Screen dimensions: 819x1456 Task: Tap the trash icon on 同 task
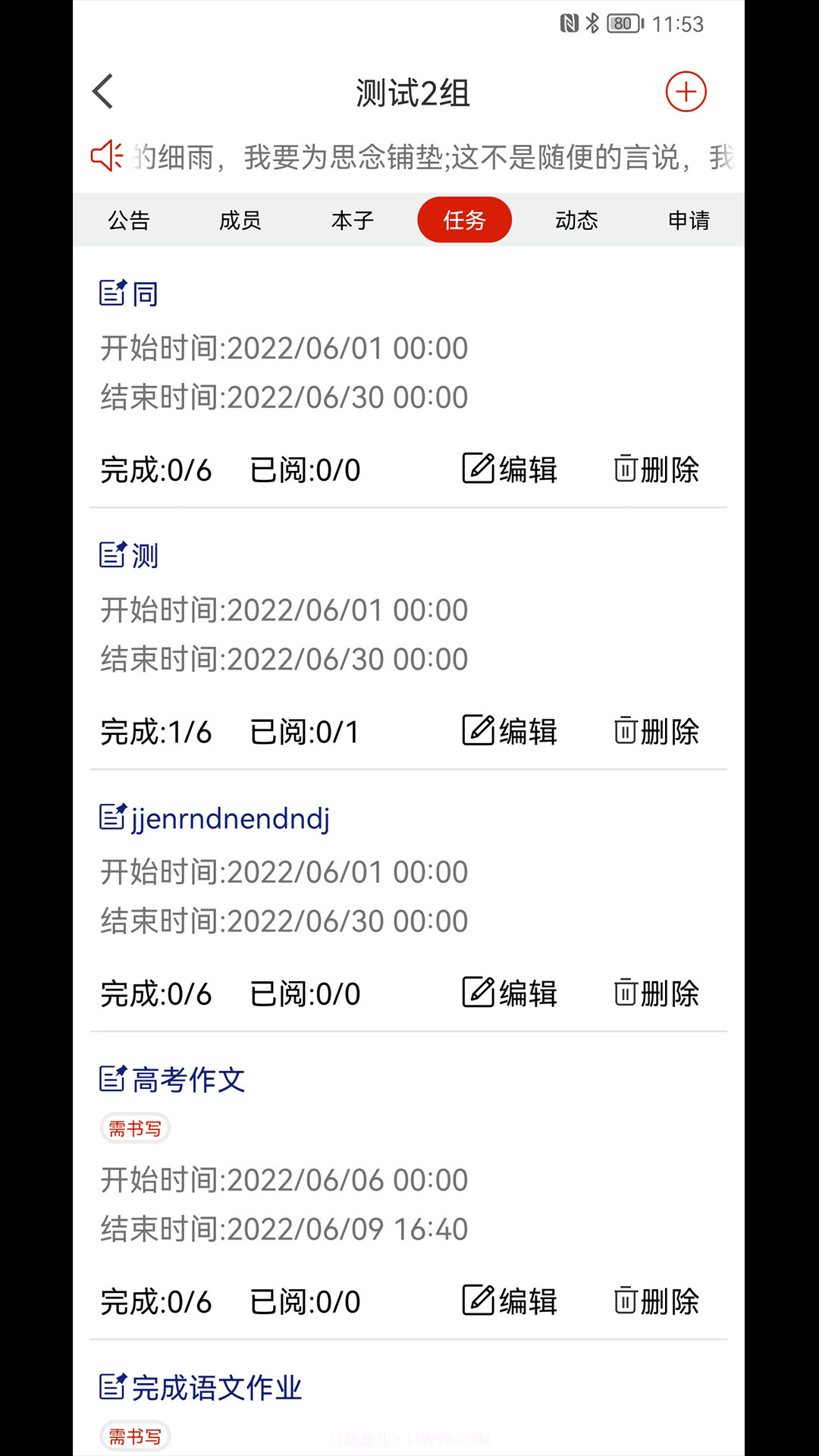pyautogui.click(x=626, y=469)
